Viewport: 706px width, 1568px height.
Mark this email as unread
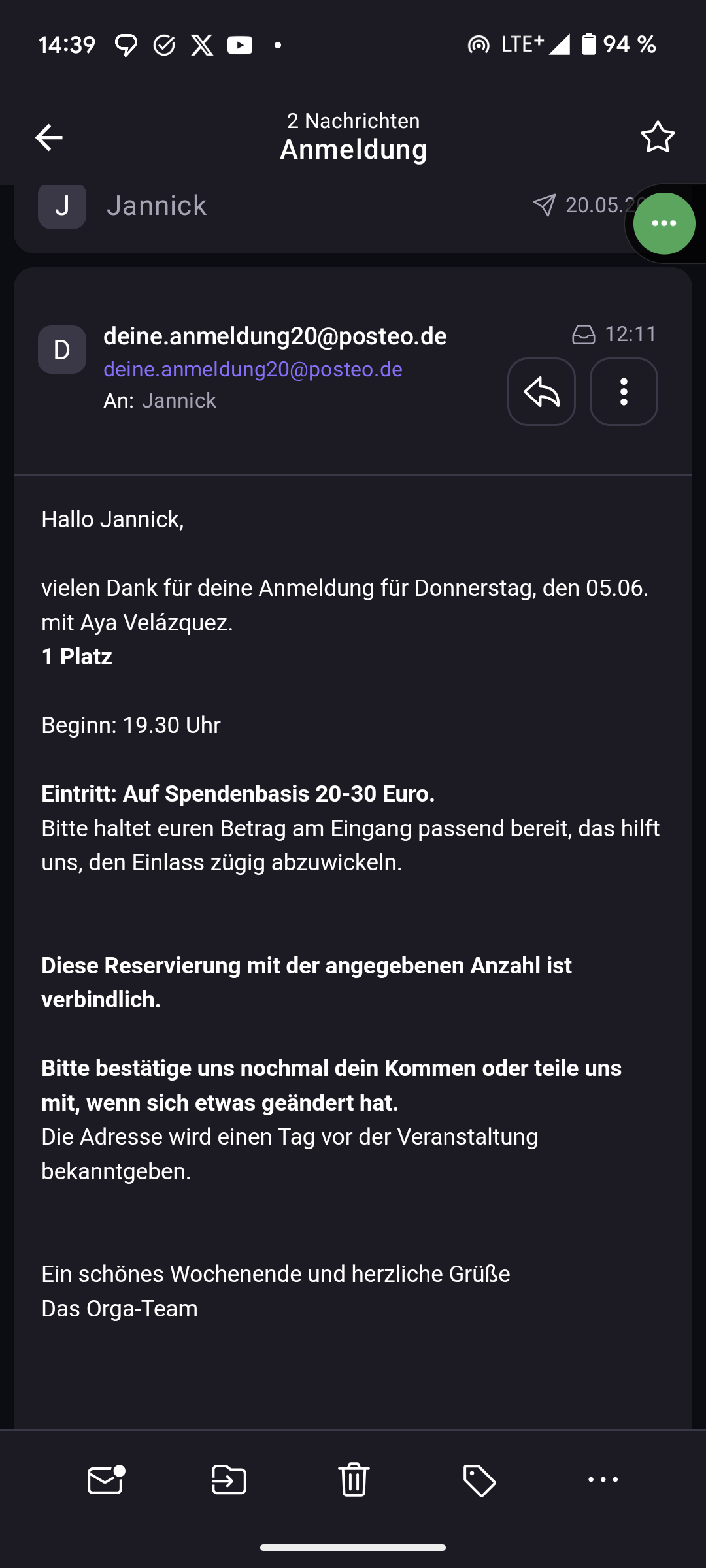(105, 1480)
